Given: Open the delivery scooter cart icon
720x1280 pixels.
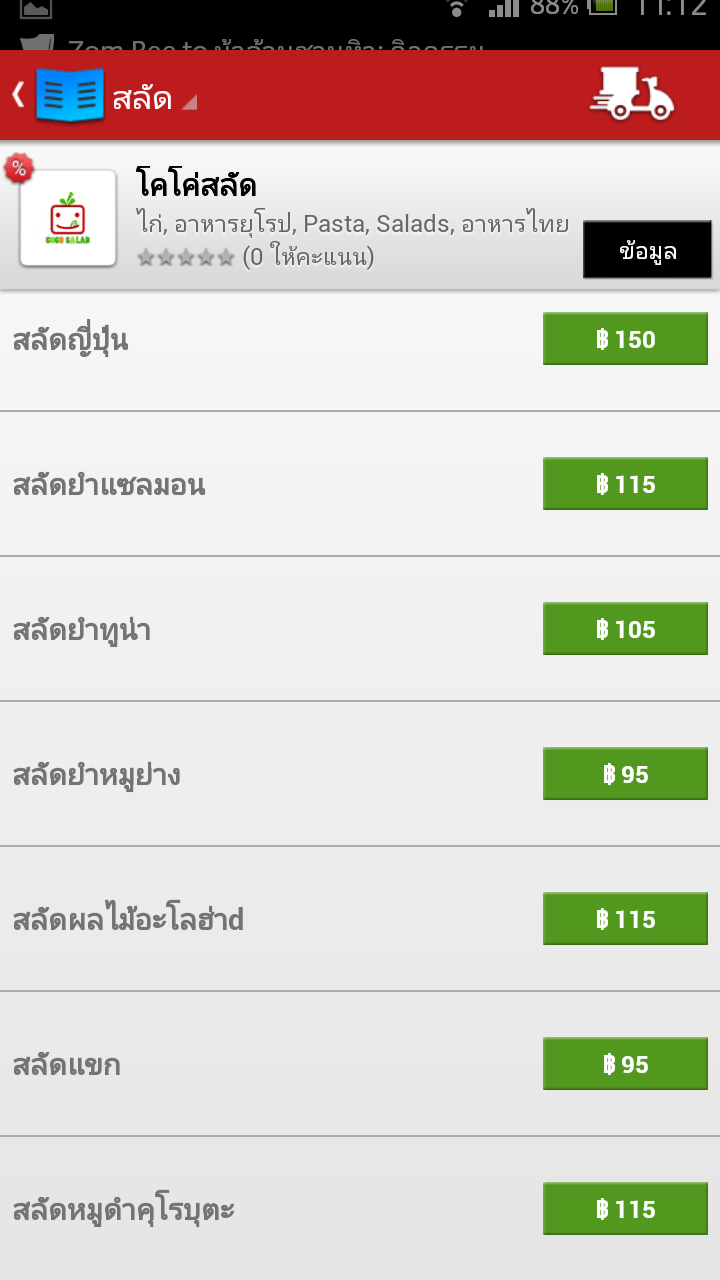Looking at the screenshot, I should [631, 95].
